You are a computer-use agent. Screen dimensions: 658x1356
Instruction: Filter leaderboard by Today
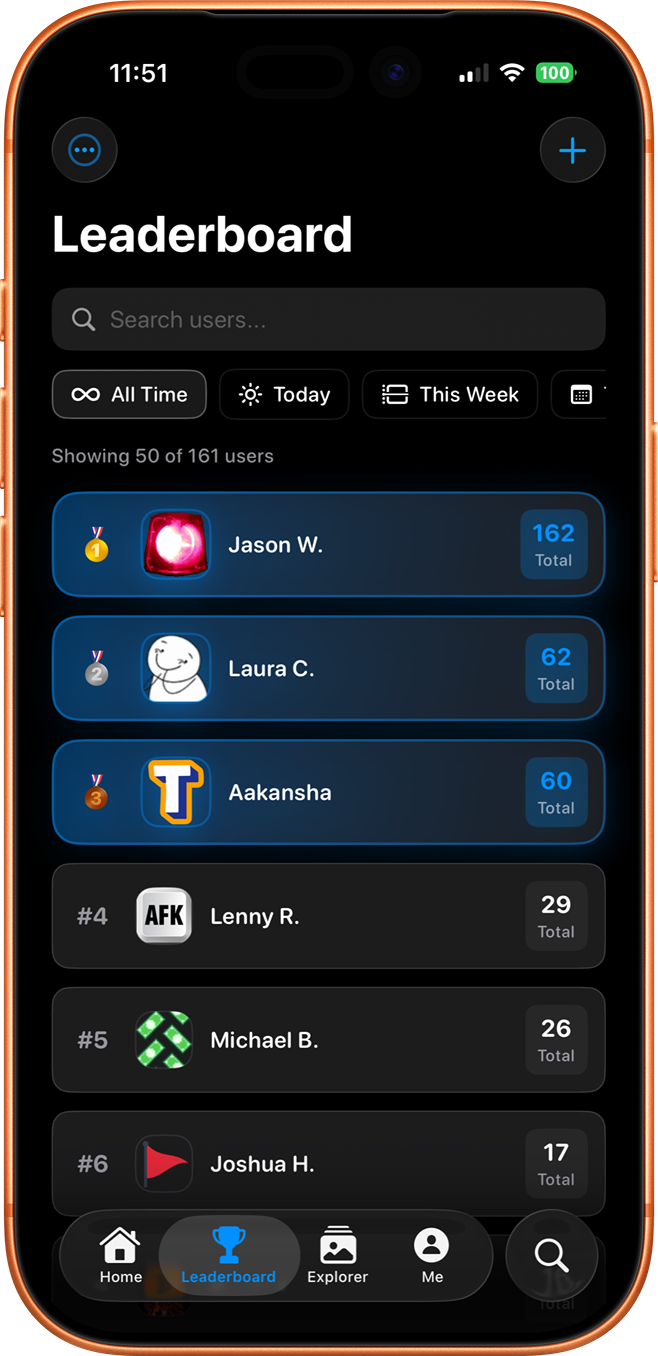pyautogui.click(x=284, y=394)
